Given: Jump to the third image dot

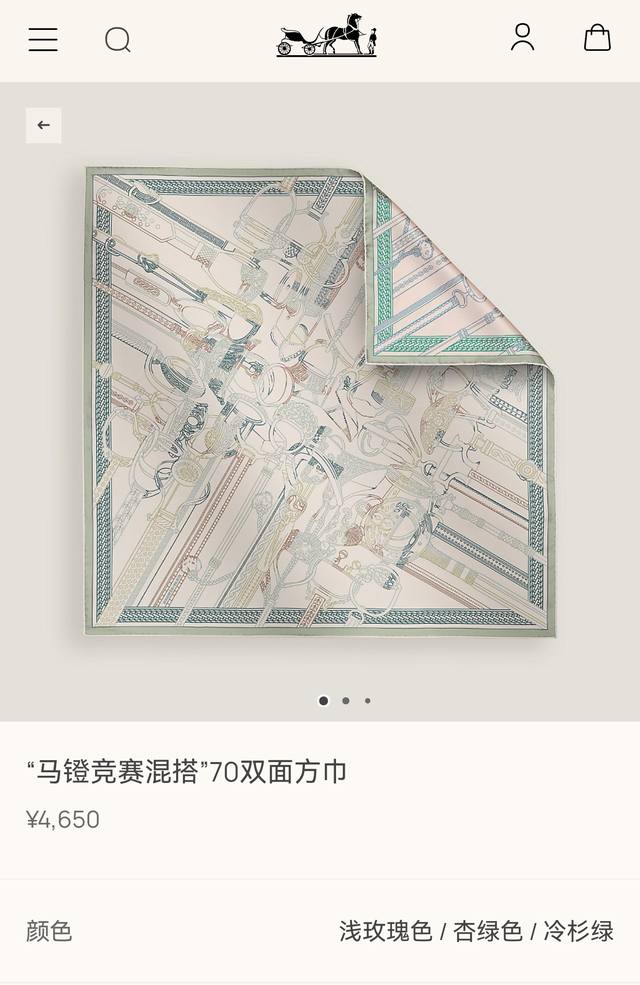Looking at the screenshot, I should click(x=368, y=701).
